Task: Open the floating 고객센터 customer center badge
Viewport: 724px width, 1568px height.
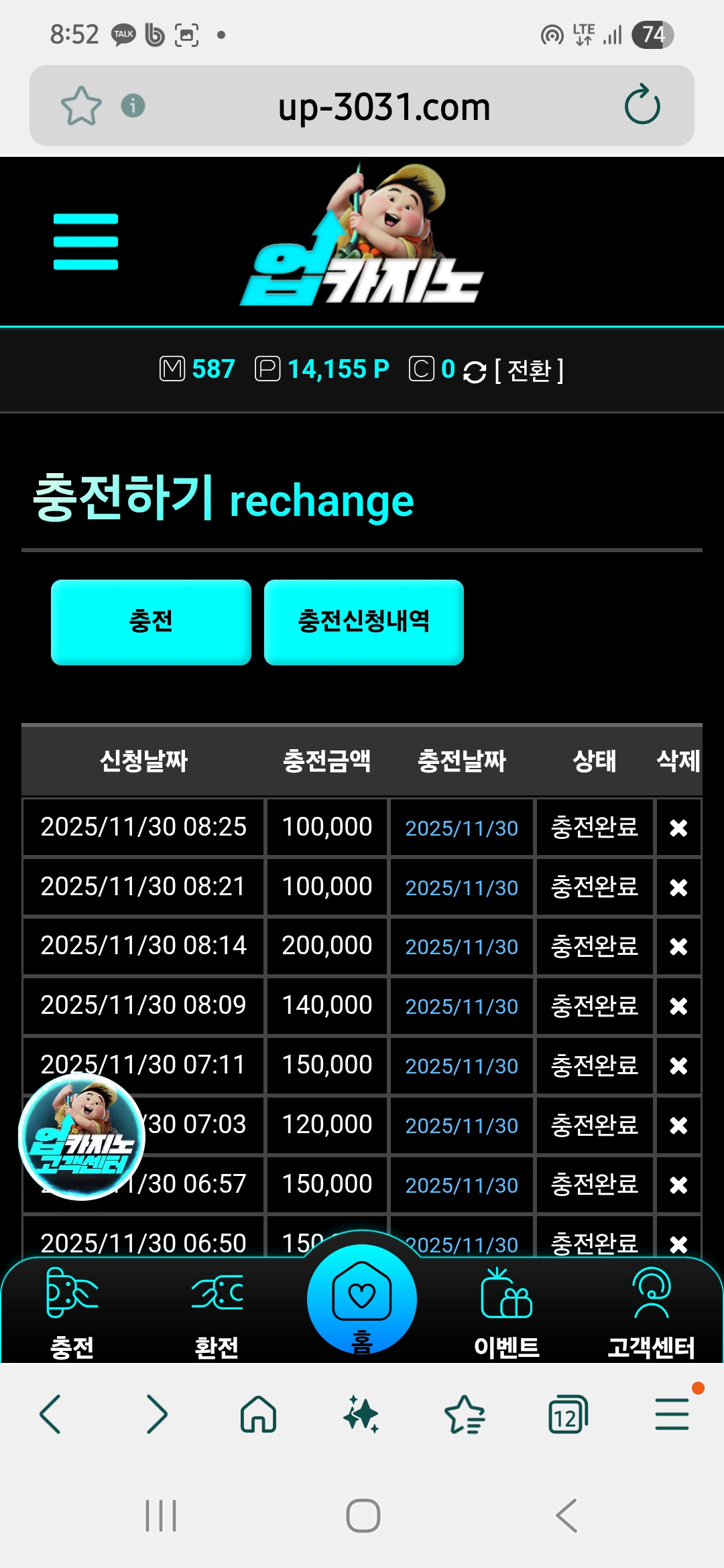Action: click(x=82, y=1136)
